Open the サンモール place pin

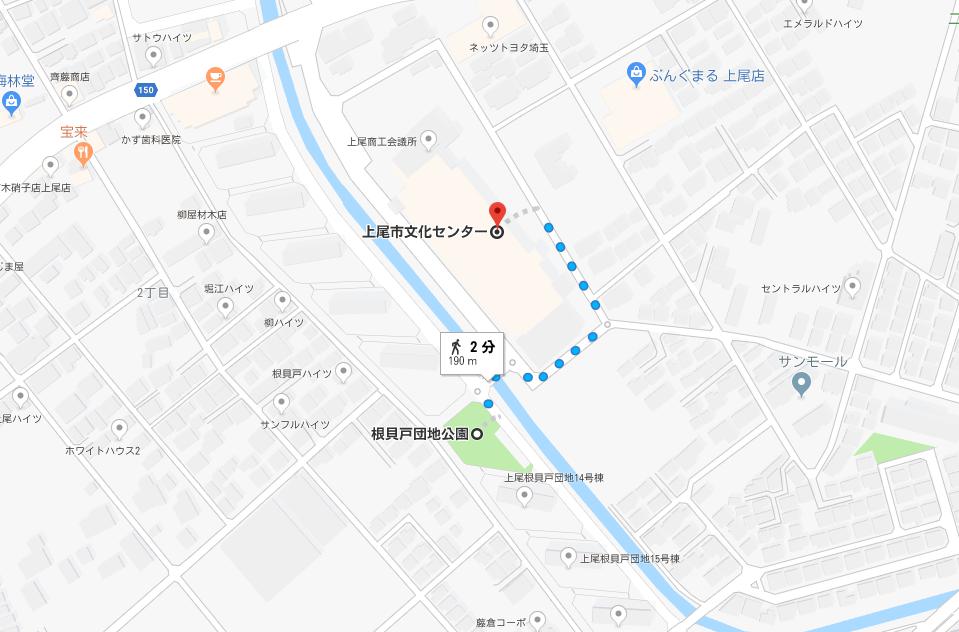(x=801, y=384)
